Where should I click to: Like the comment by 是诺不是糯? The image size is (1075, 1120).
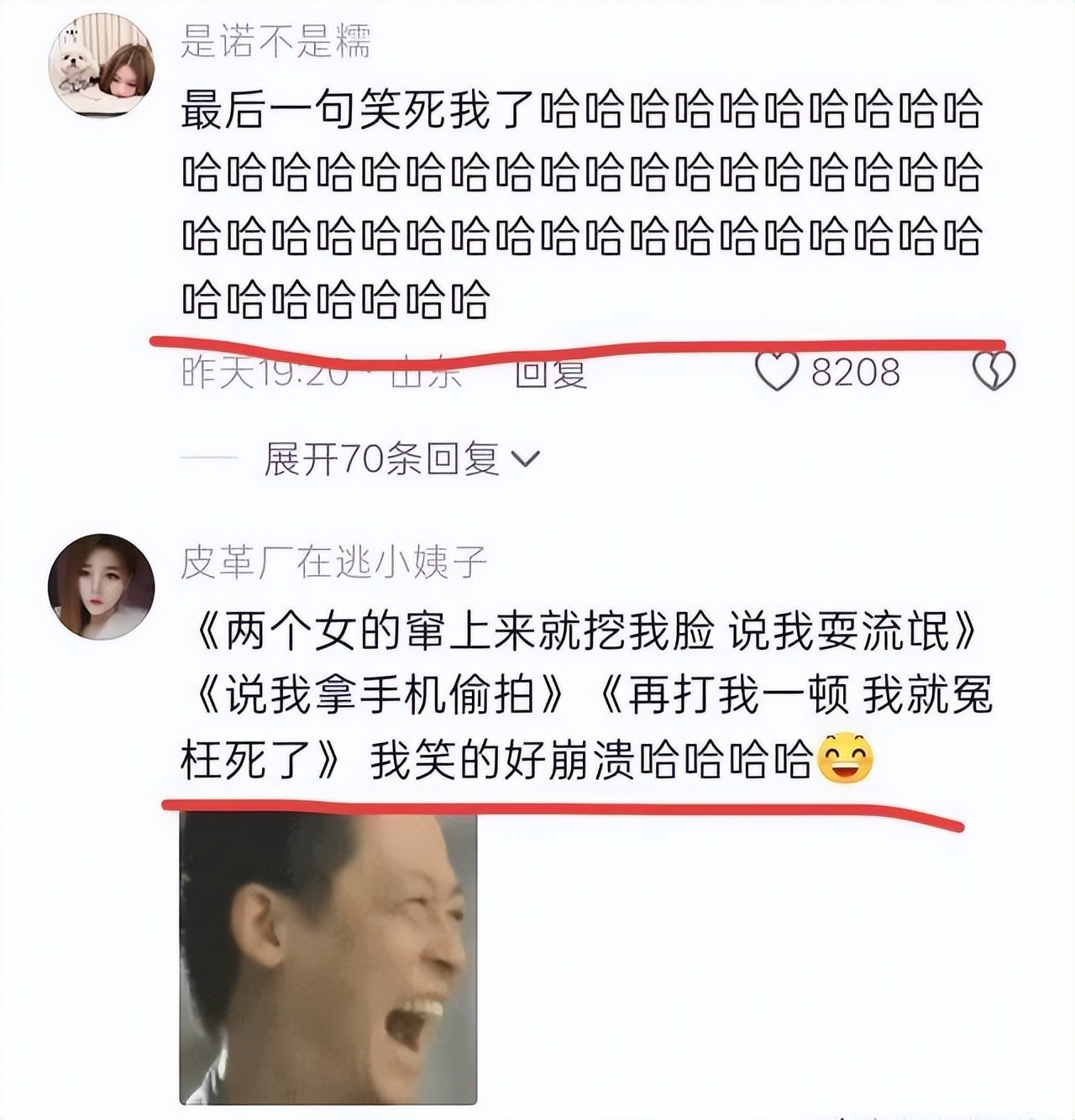pyautogui.click(x=777, y=371)
